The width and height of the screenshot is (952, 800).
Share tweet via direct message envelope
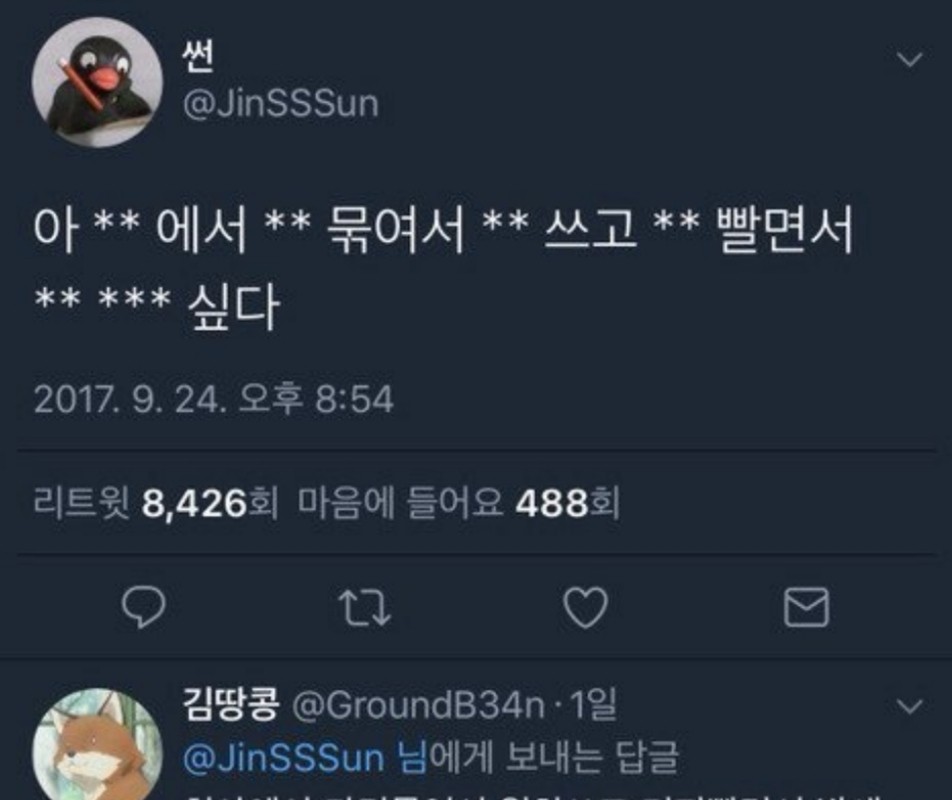click(x=805, y=606)
